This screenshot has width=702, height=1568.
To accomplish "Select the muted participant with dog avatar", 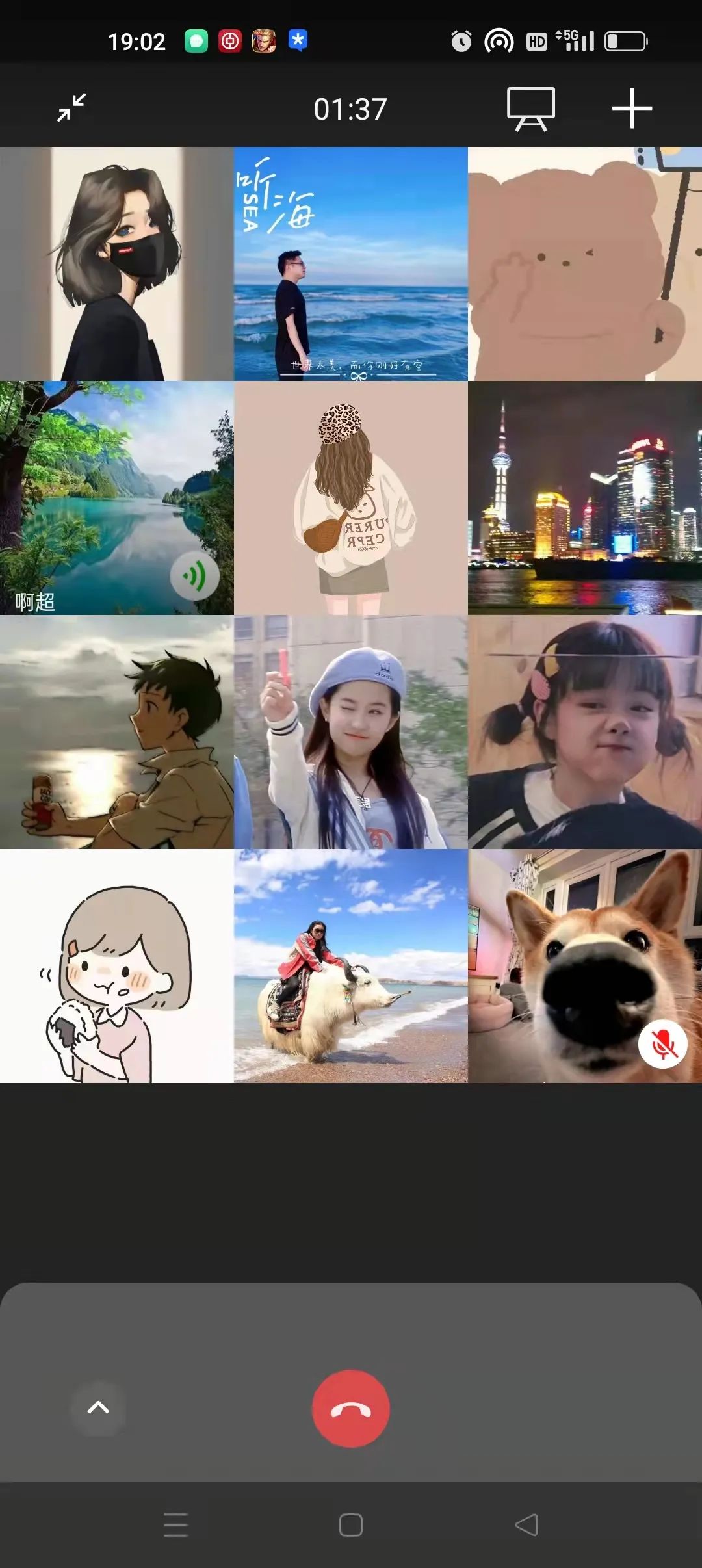I will [x=585, y=966].
